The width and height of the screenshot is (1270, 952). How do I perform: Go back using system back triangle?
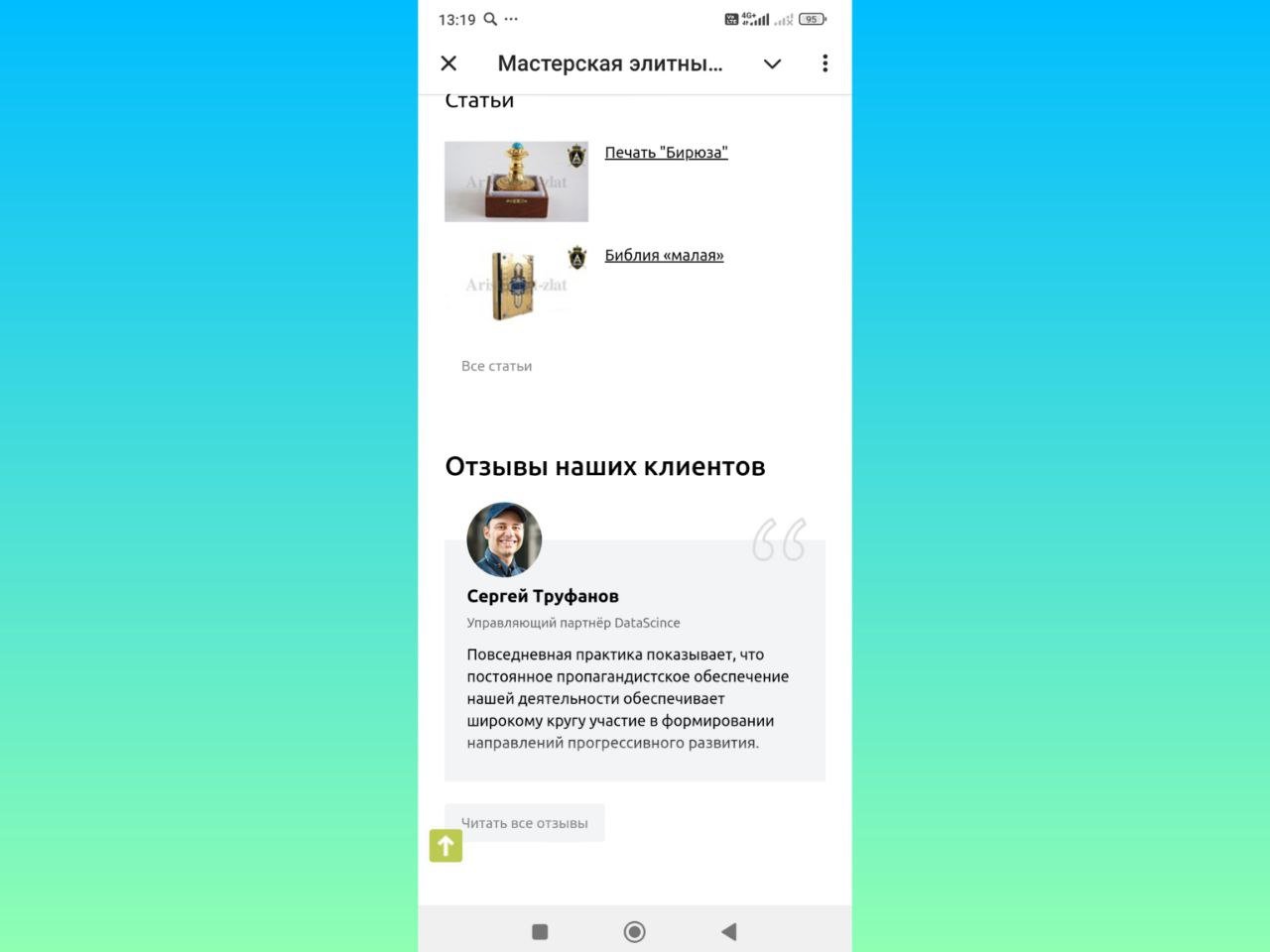pos(729,931)
